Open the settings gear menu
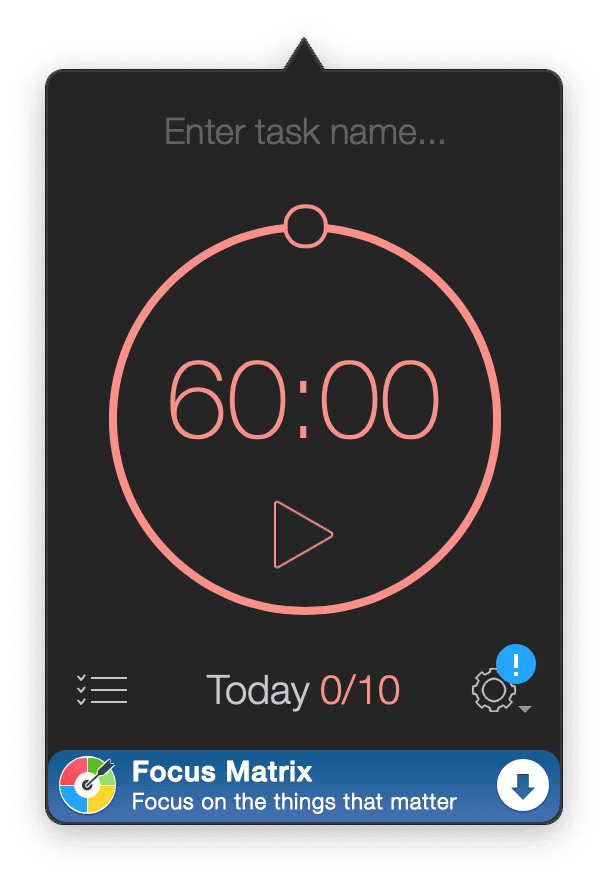 496,691
